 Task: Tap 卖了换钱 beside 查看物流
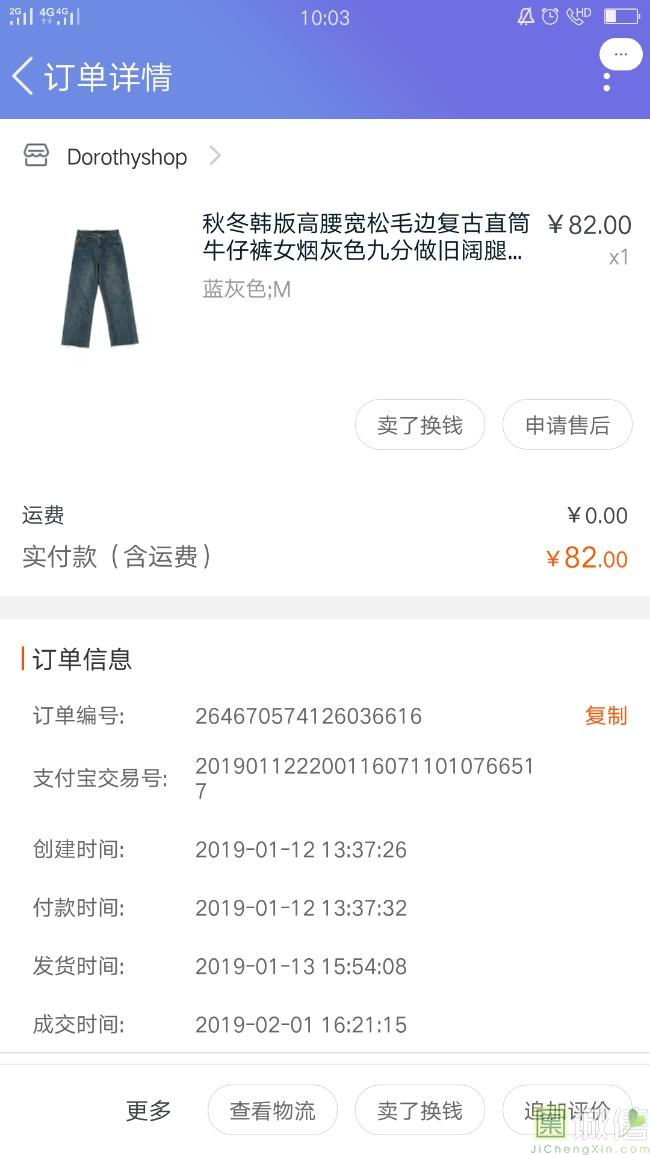point(419,1110)
